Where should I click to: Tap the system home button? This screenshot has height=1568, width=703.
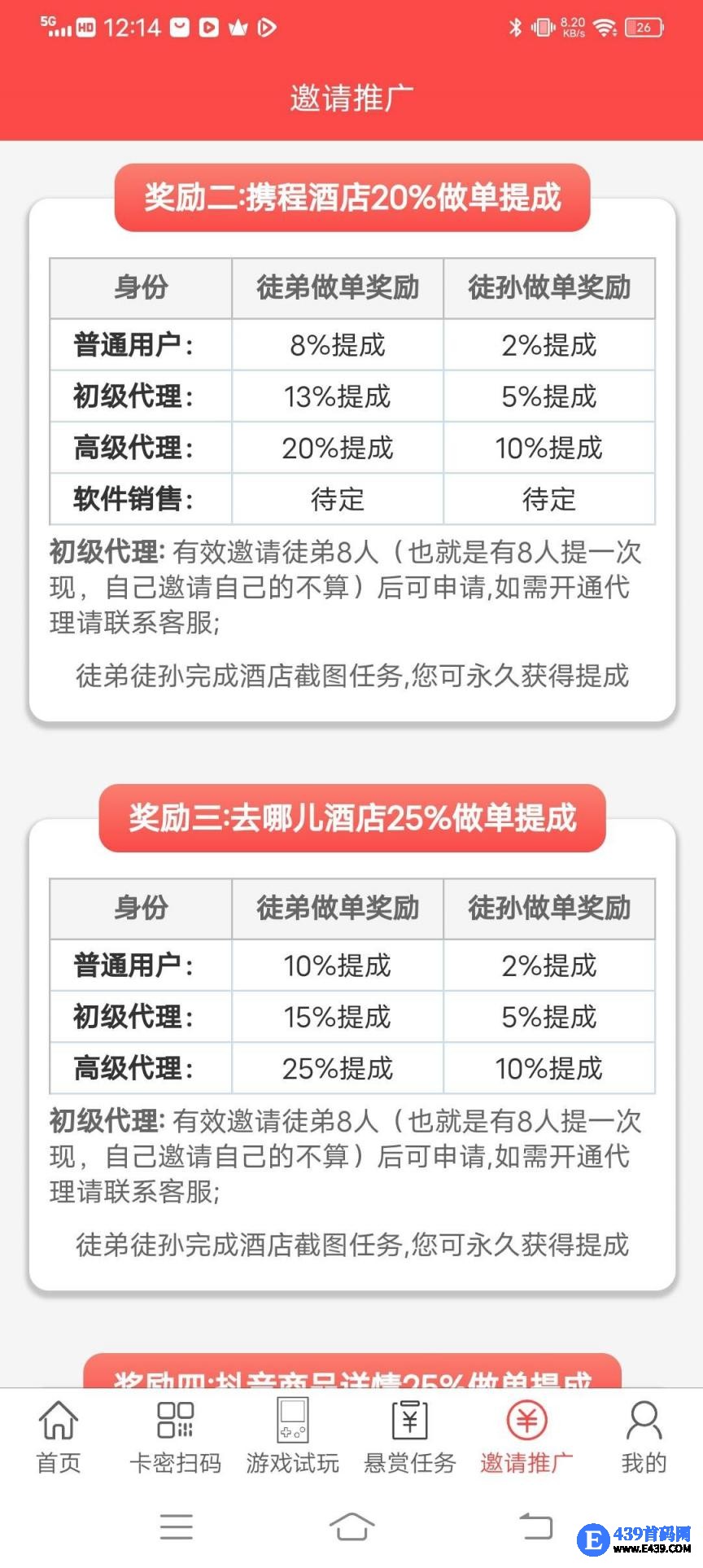point(351,1527)
